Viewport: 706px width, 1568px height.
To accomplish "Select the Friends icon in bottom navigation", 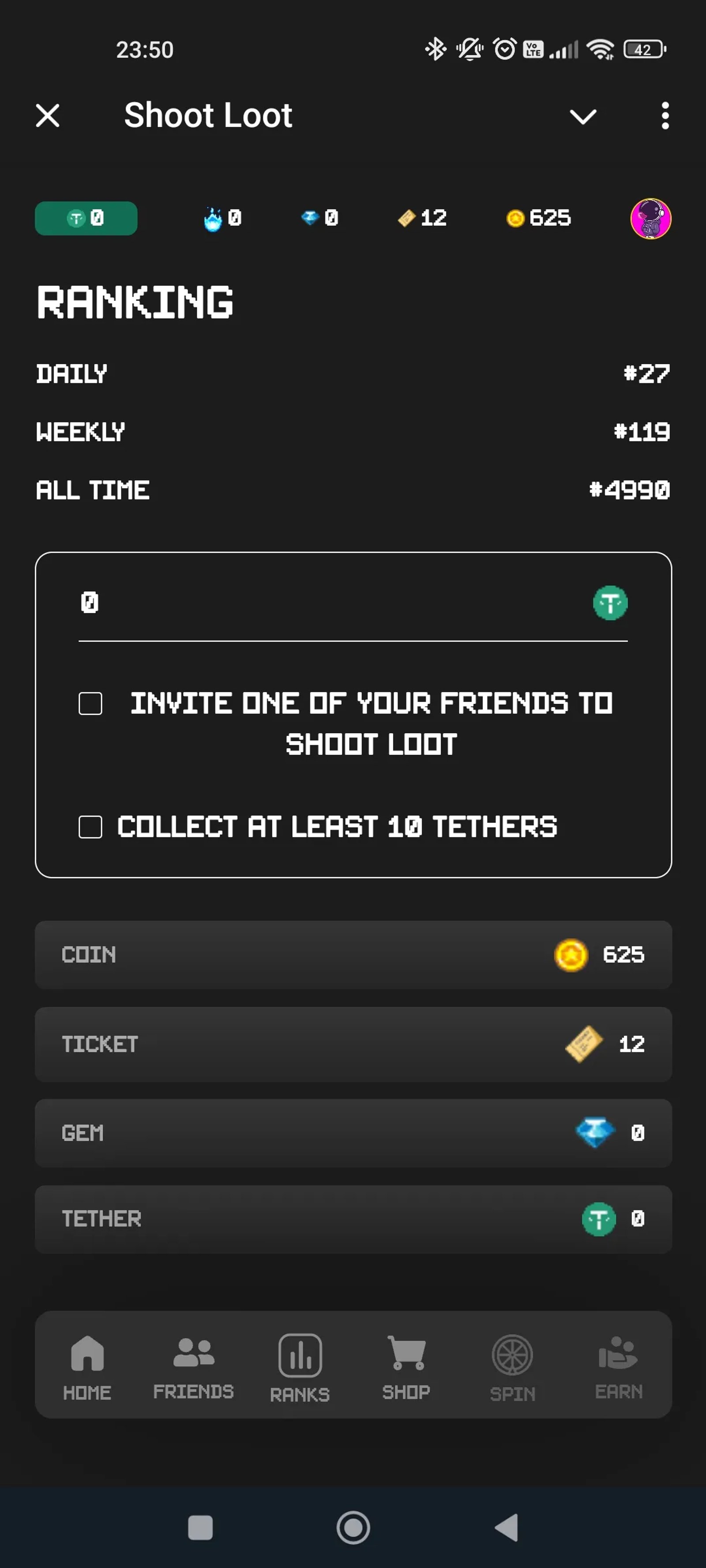I will tap(193, 1363).
